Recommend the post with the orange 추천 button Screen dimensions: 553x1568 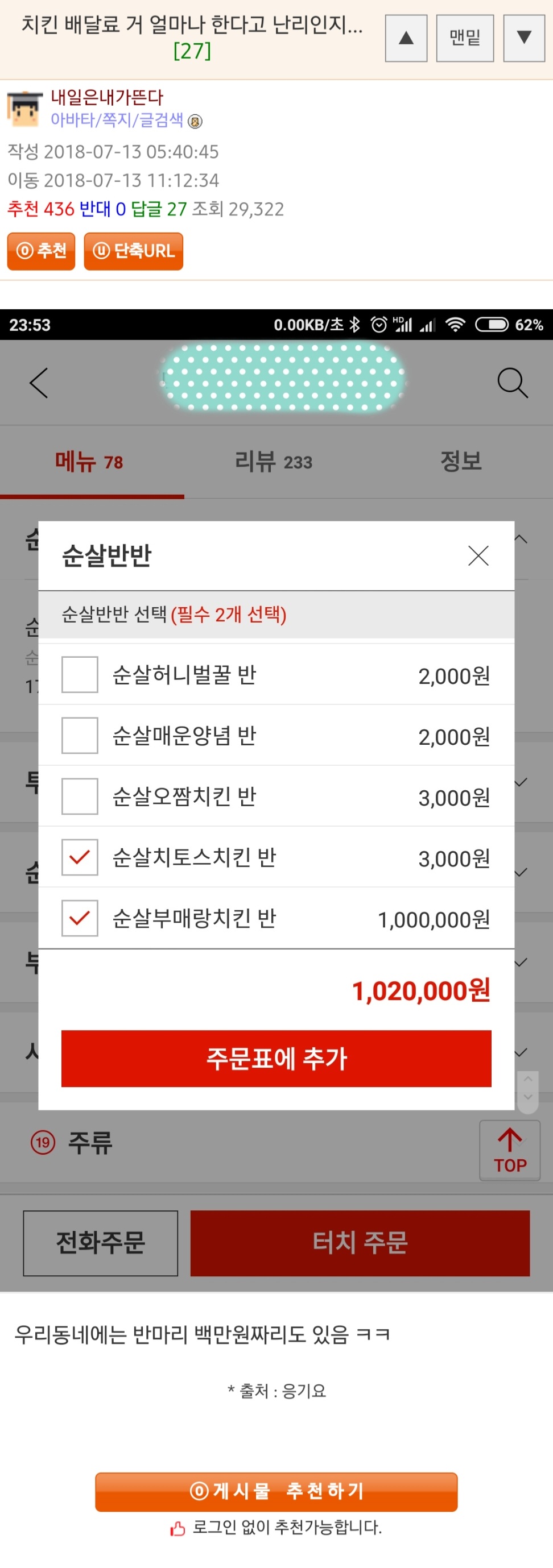[41, 251]
